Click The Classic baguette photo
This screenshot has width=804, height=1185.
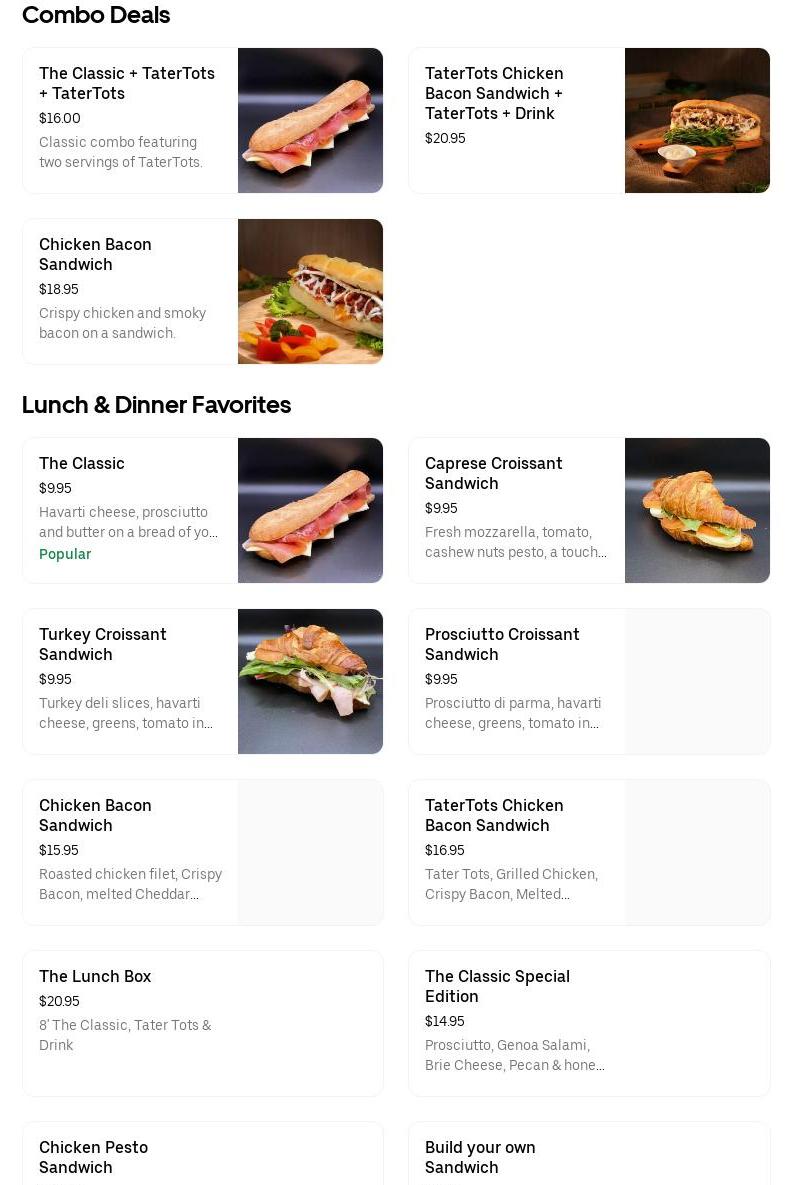tap(310, 510)
